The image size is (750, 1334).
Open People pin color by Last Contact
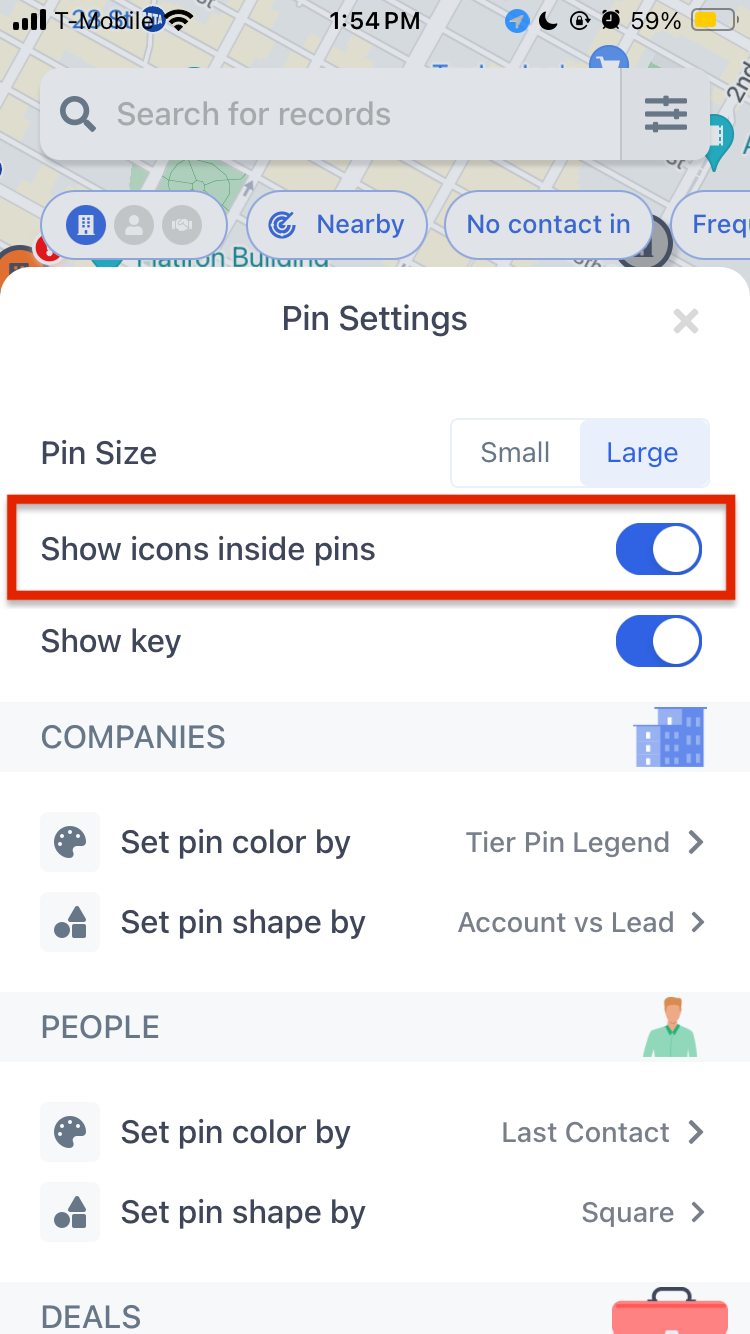coord(603,1132)
